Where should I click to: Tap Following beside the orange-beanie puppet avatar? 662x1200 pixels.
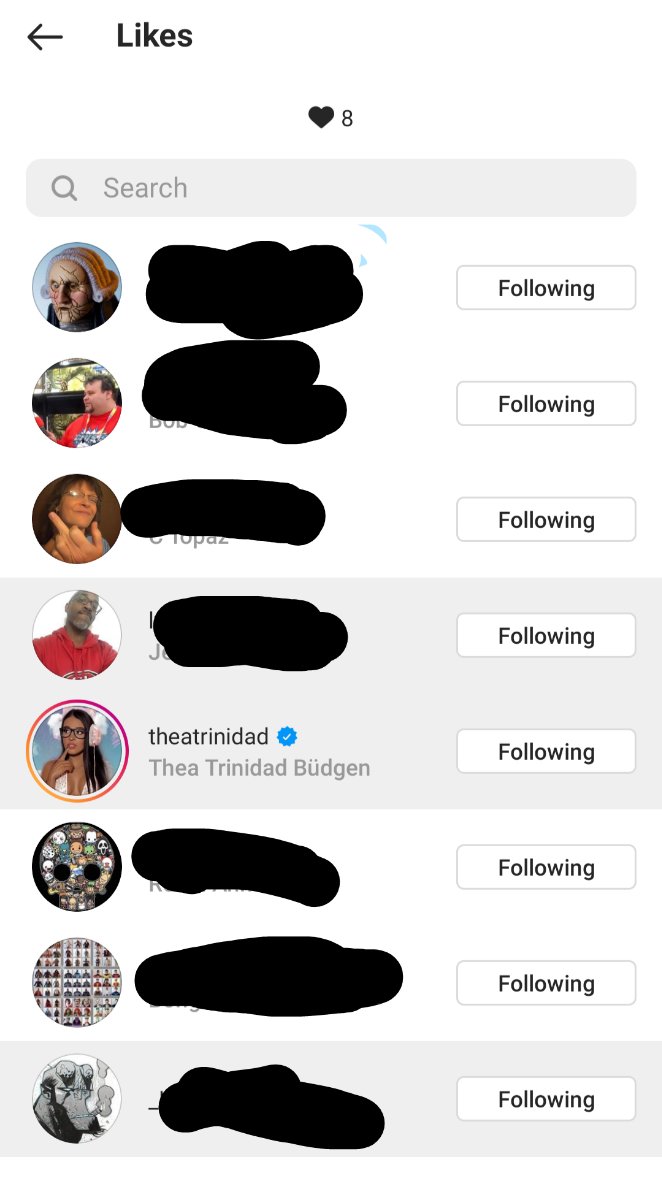pos(546,288)
